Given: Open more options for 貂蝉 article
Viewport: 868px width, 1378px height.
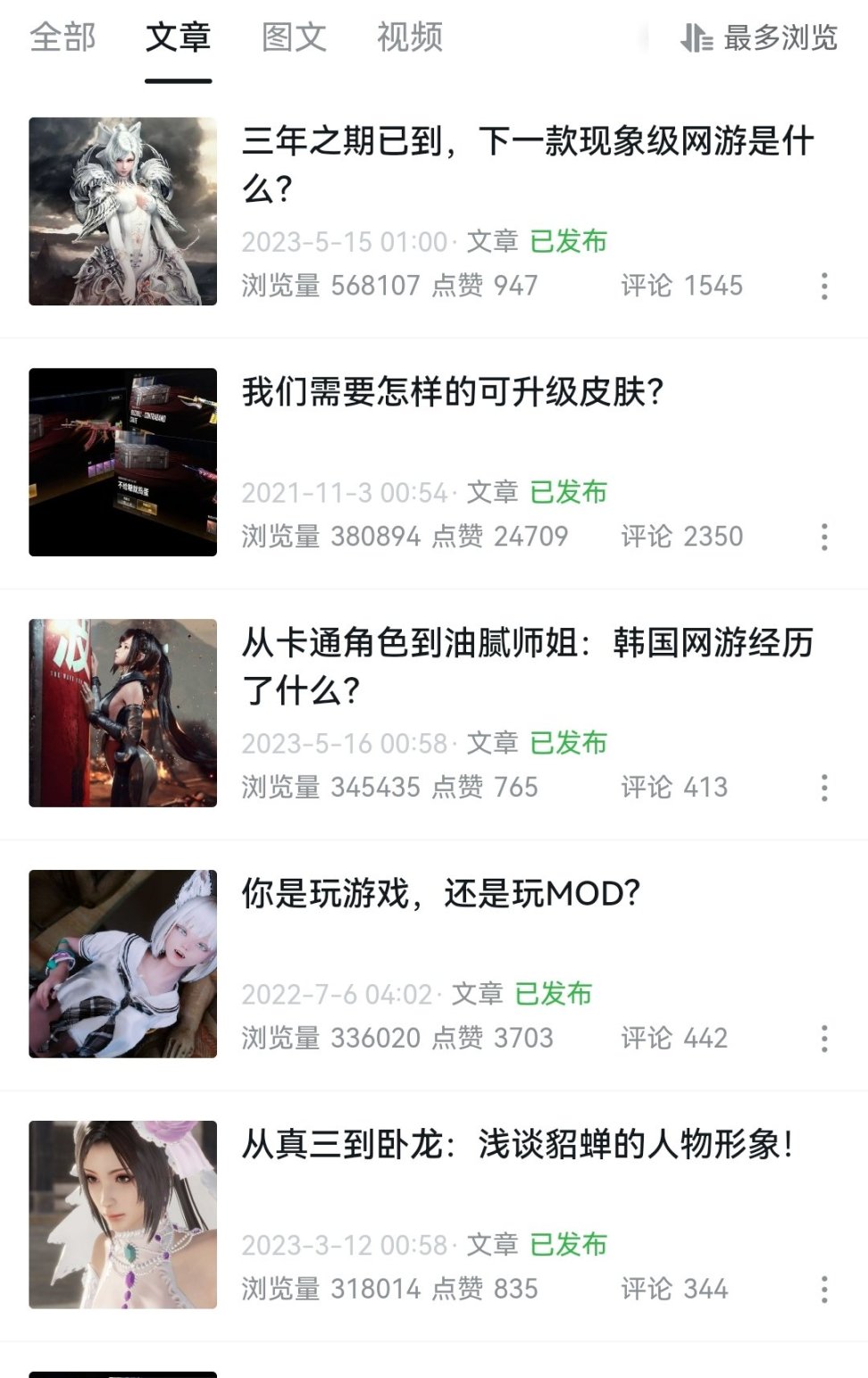Looking at the screenshot, I should click(x=824, y=1290).
